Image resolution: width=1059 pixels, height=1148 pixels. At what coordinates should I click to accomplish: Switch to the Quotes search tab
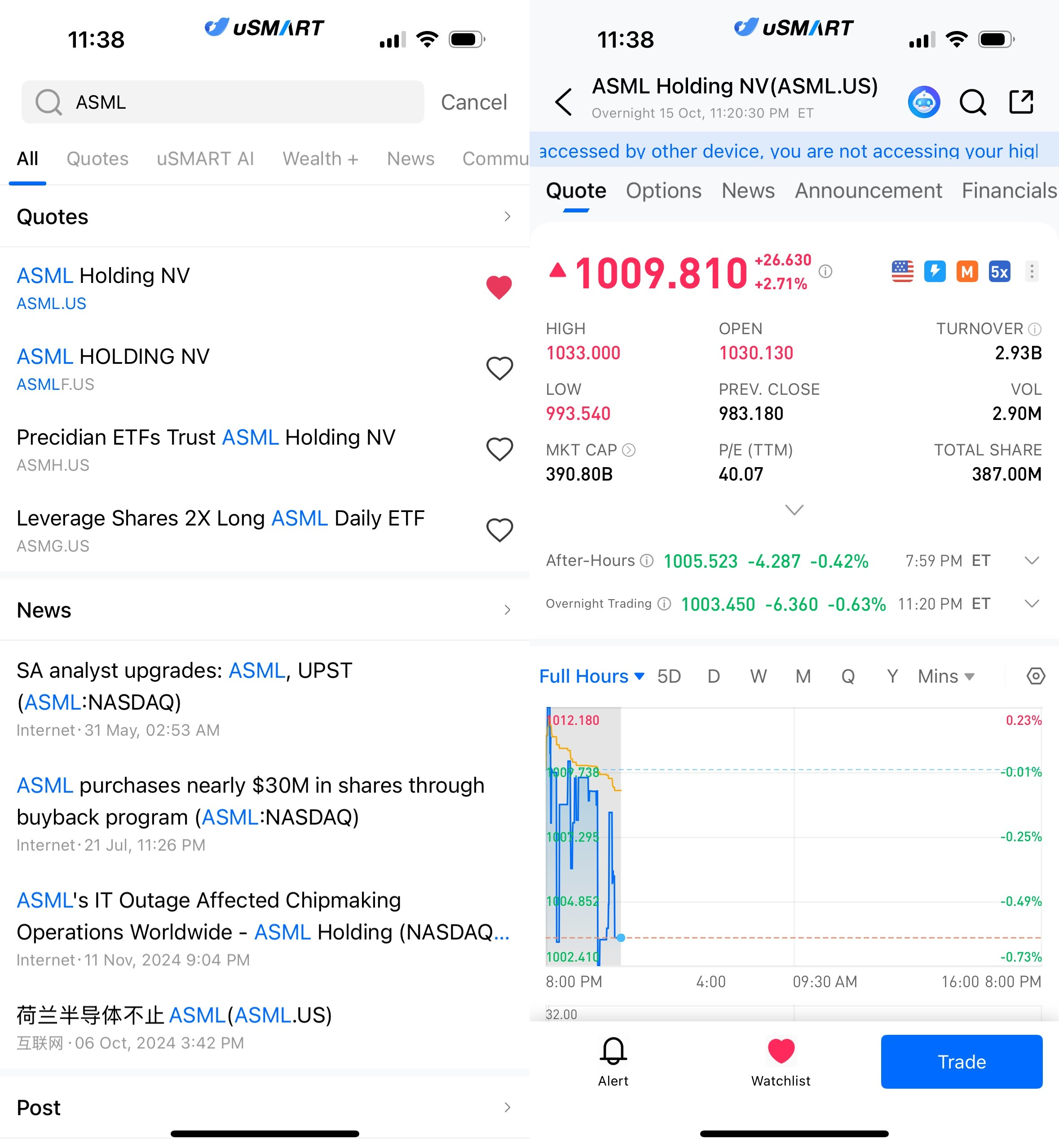pyautogui.click(x=97, y=159)
